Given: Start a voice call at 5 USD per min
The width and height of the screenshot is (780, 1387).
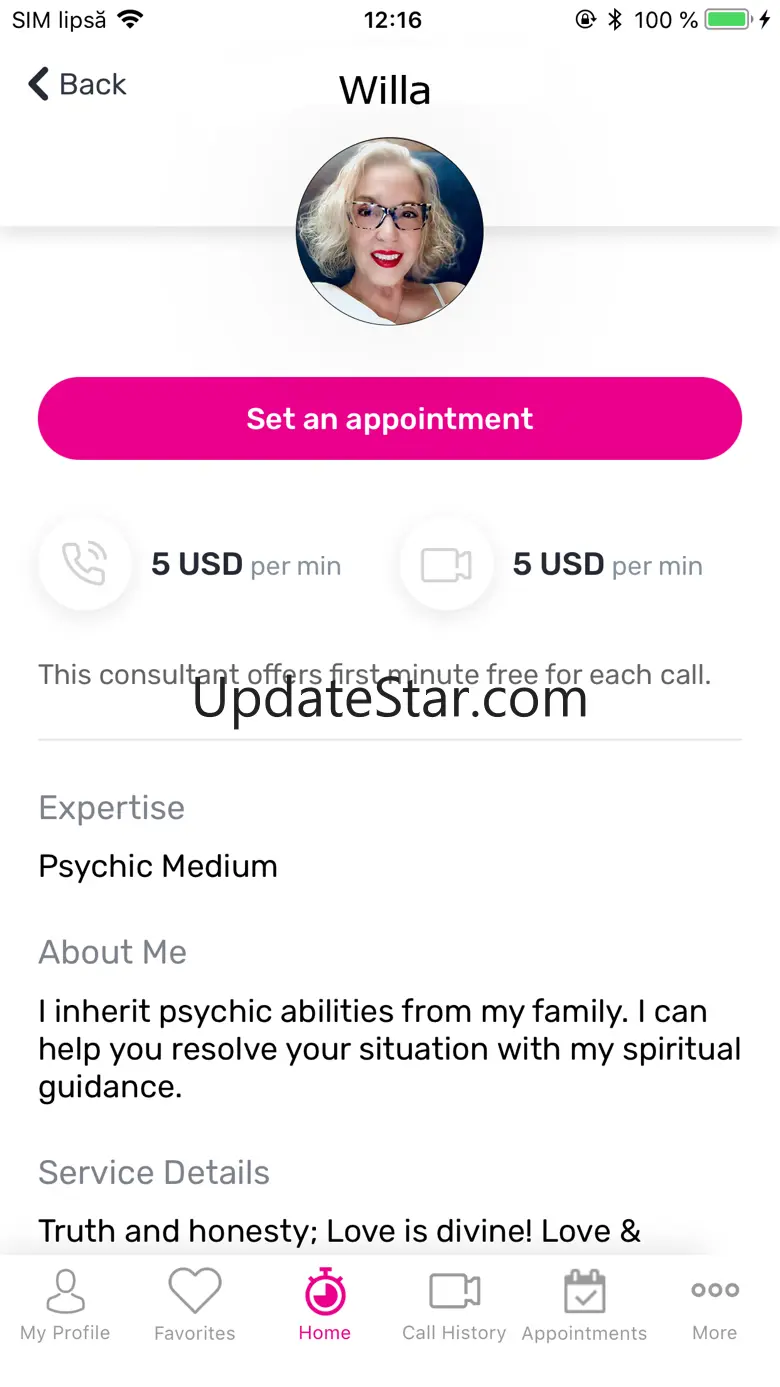Looking at the screenshot, I should [x=85, y=565].
